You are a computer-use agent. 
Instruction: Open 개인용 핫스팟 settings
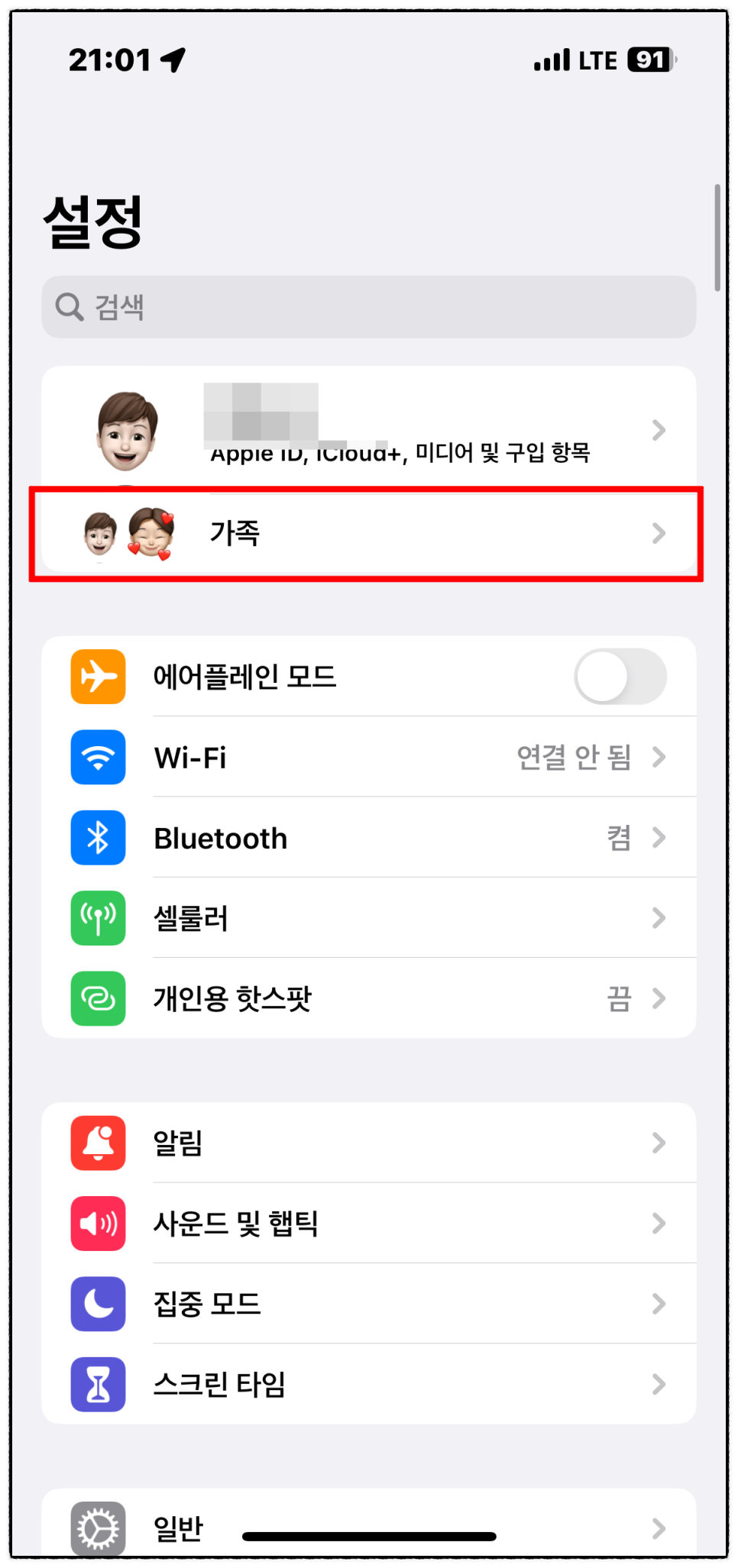coord(369,998)
